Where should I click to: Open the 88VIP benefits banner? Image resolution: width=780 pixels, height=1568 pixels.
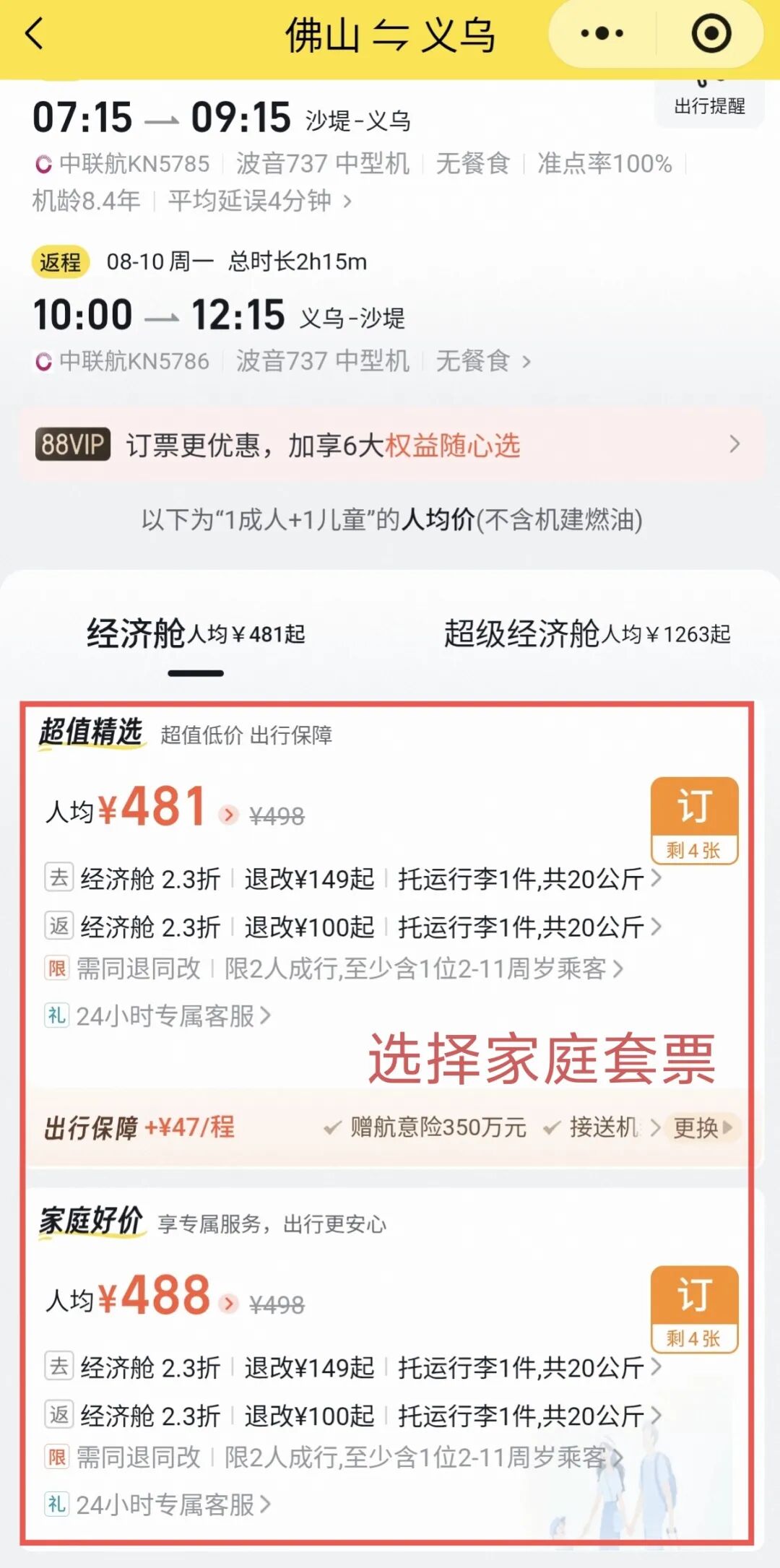391,444
